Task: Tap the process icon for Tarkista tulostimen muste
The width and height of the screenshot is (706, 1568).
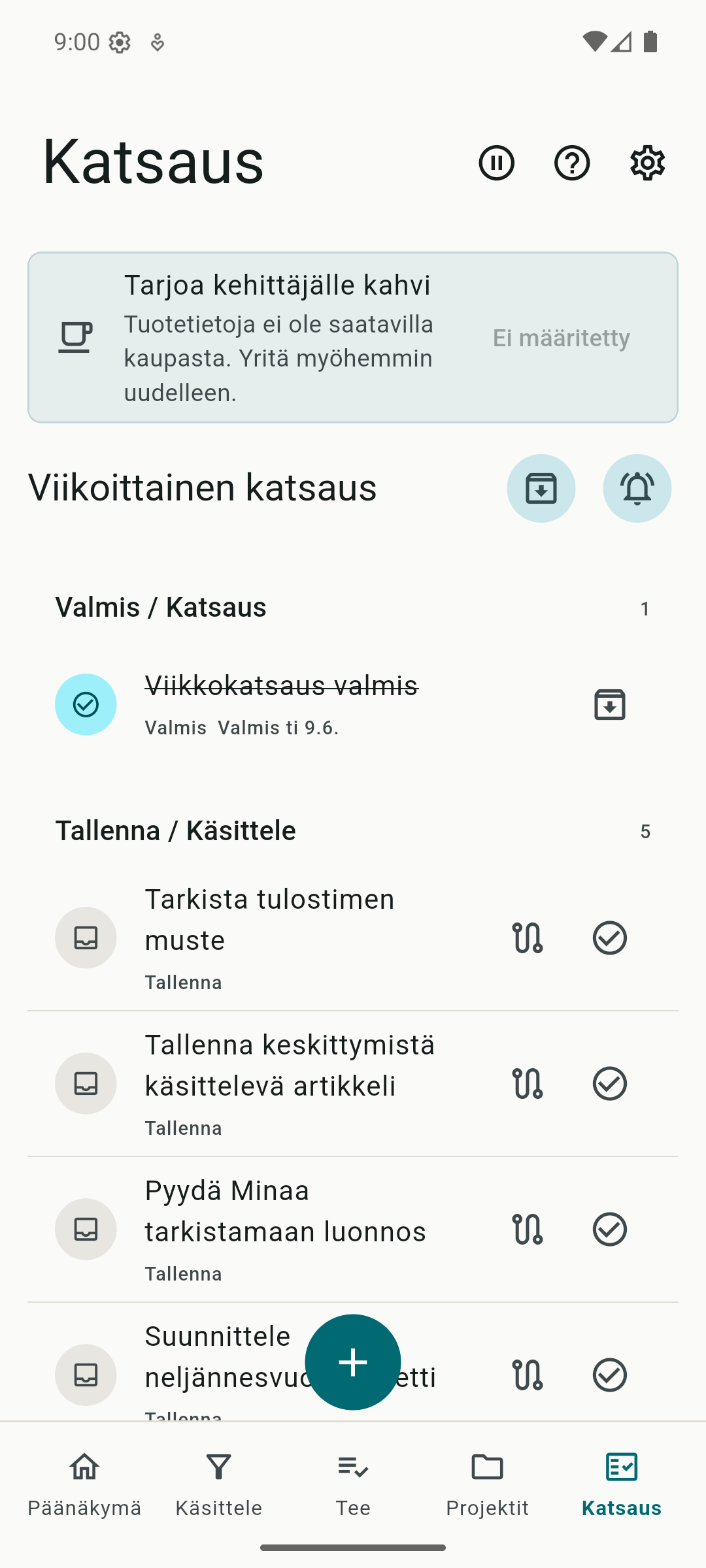Action: pos(527,938)
